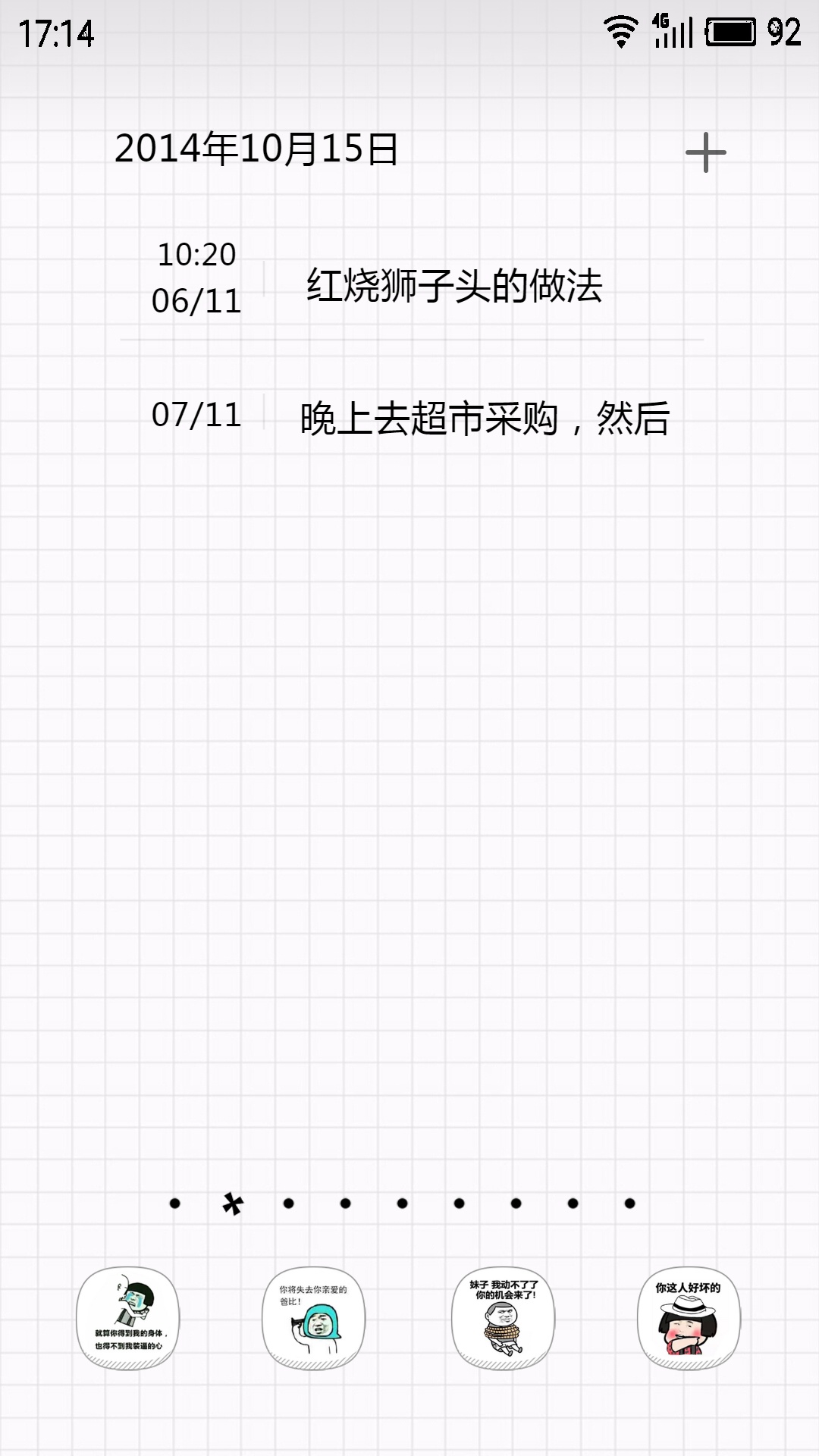The width and height of the screenshot is (819, 1456).
Task: Open dock app with tied-up man meme icon
Action: [504, 1319]
